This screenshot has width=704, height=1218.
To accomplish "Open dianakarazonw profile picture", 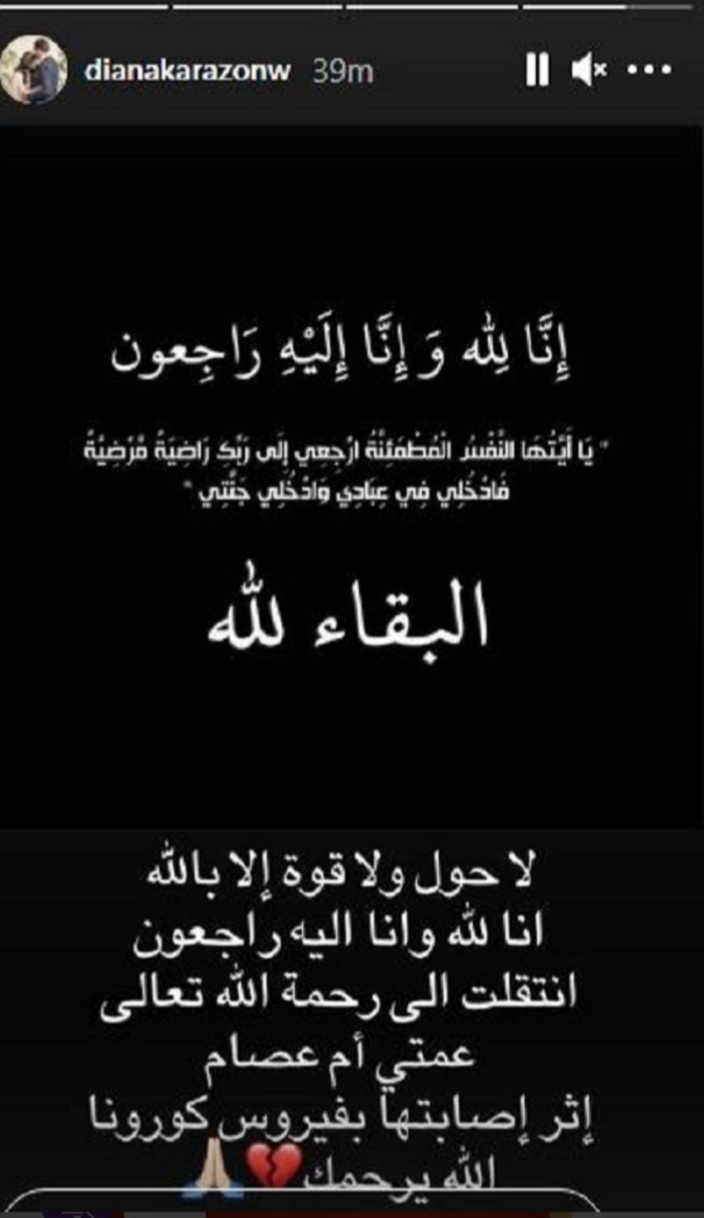I will pos(37,69).
